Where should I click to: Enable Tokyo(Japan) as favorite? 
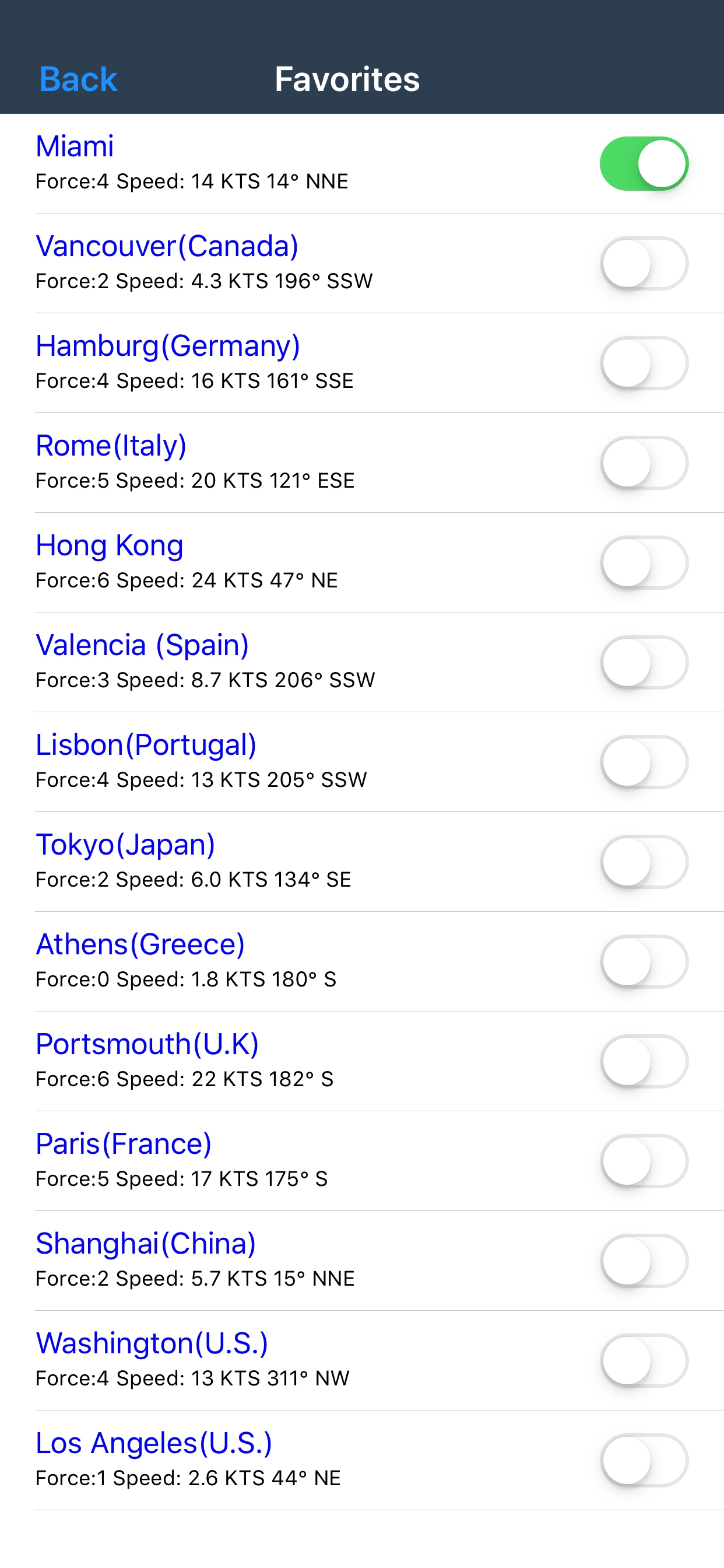coord(644,862)
